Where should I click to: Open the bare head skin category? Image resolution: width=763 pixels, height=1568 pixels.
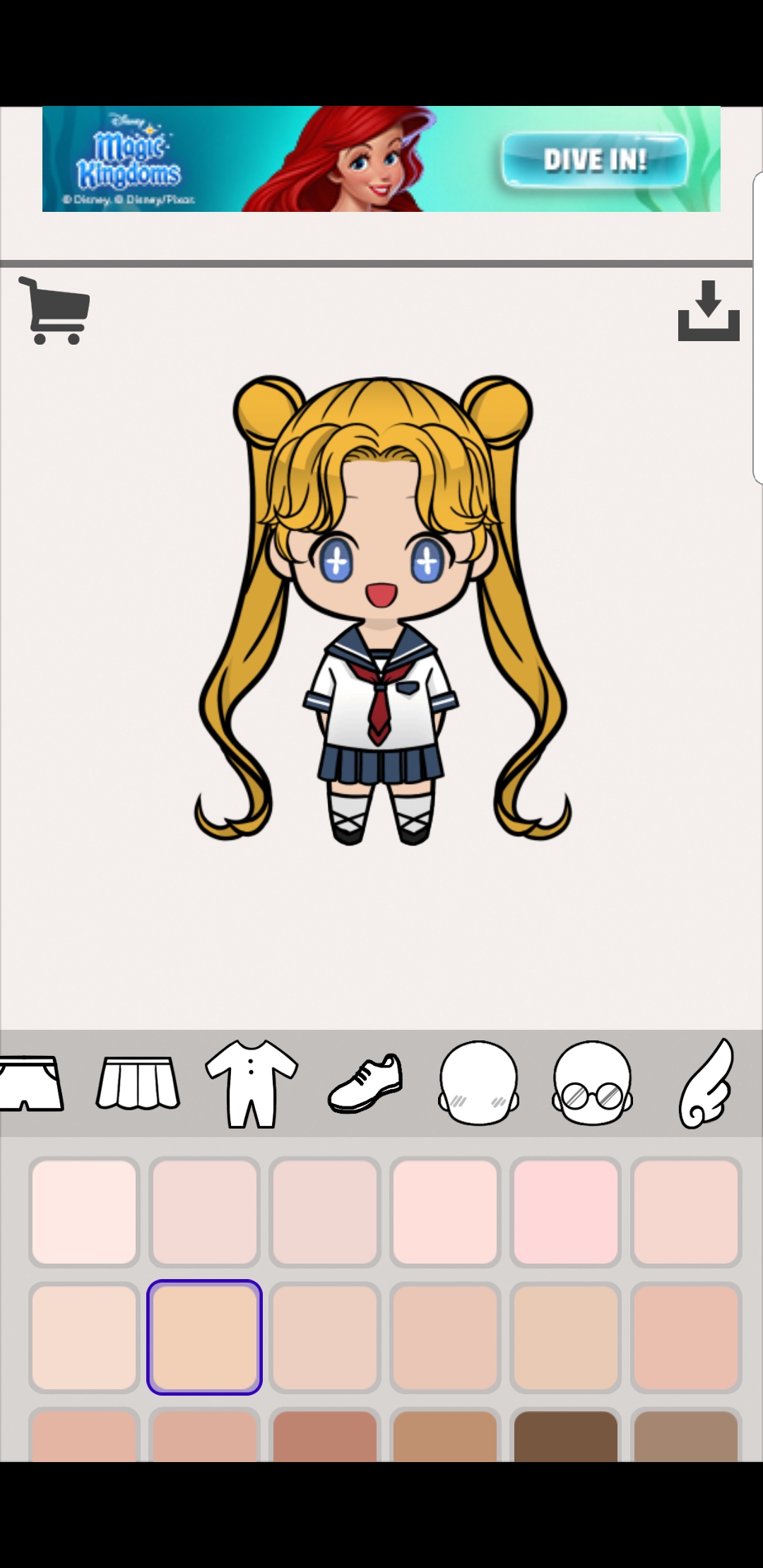click(x=479, y=1083)
